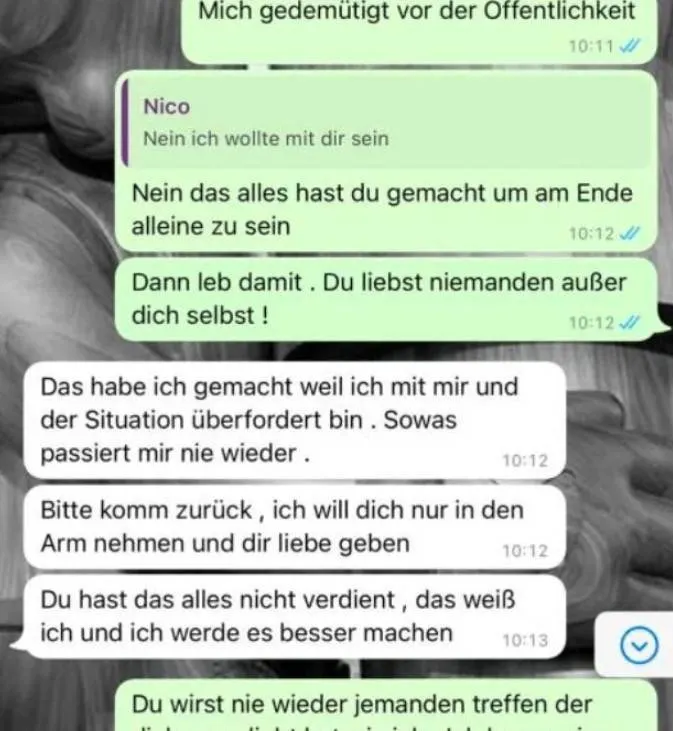Jump to the latest messages with the down arrow

click(639, 648)
